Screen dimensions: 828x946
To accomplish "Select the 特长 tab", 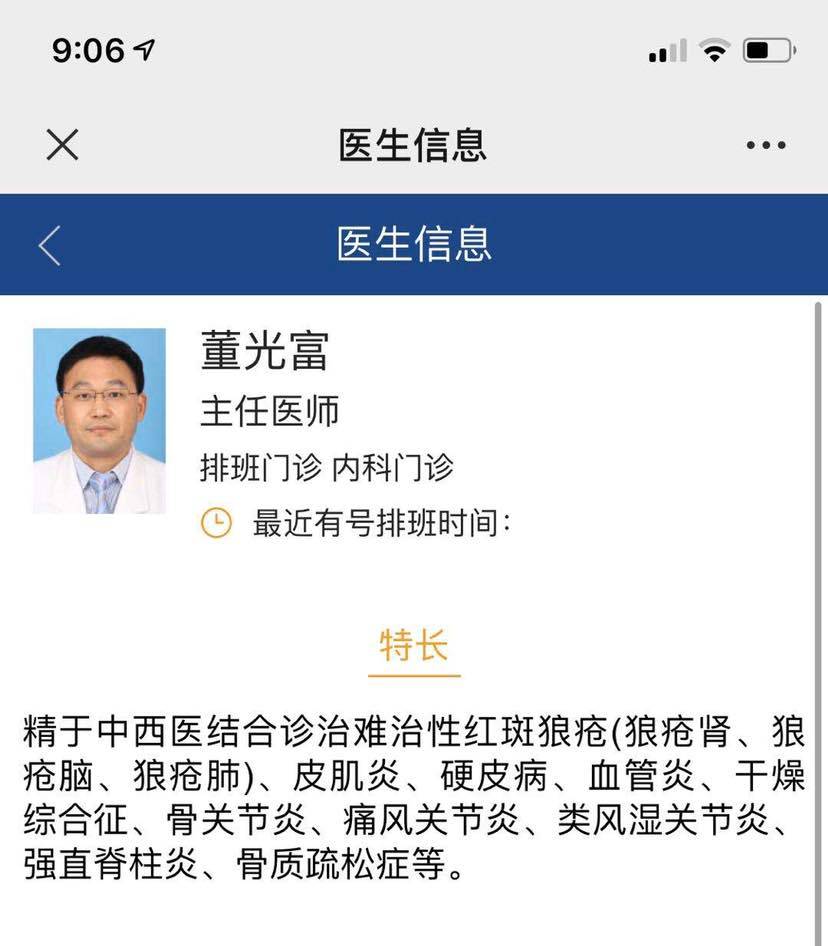I will coord(413,646).
